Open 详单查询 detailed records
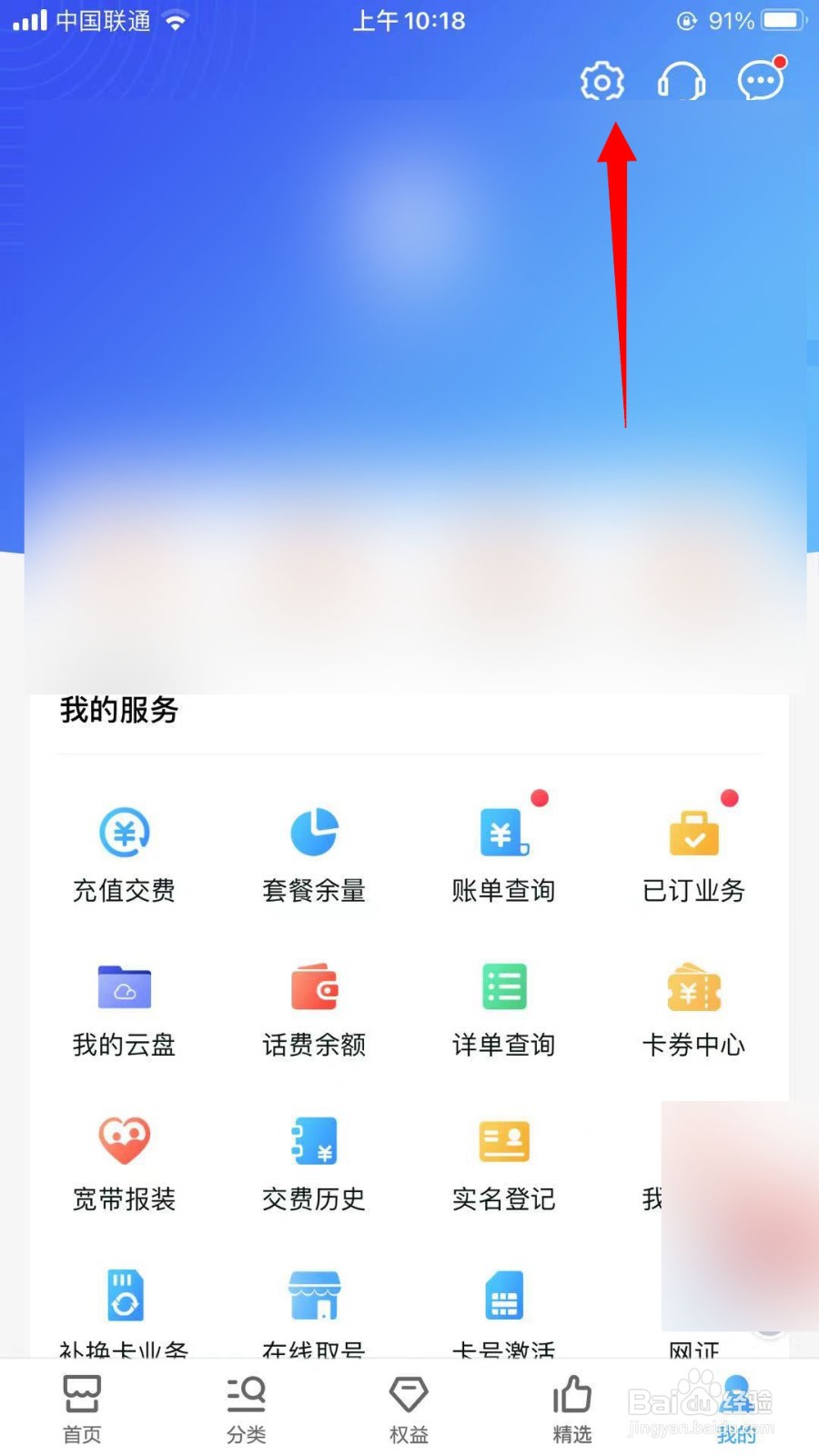 click(503, 1006)
